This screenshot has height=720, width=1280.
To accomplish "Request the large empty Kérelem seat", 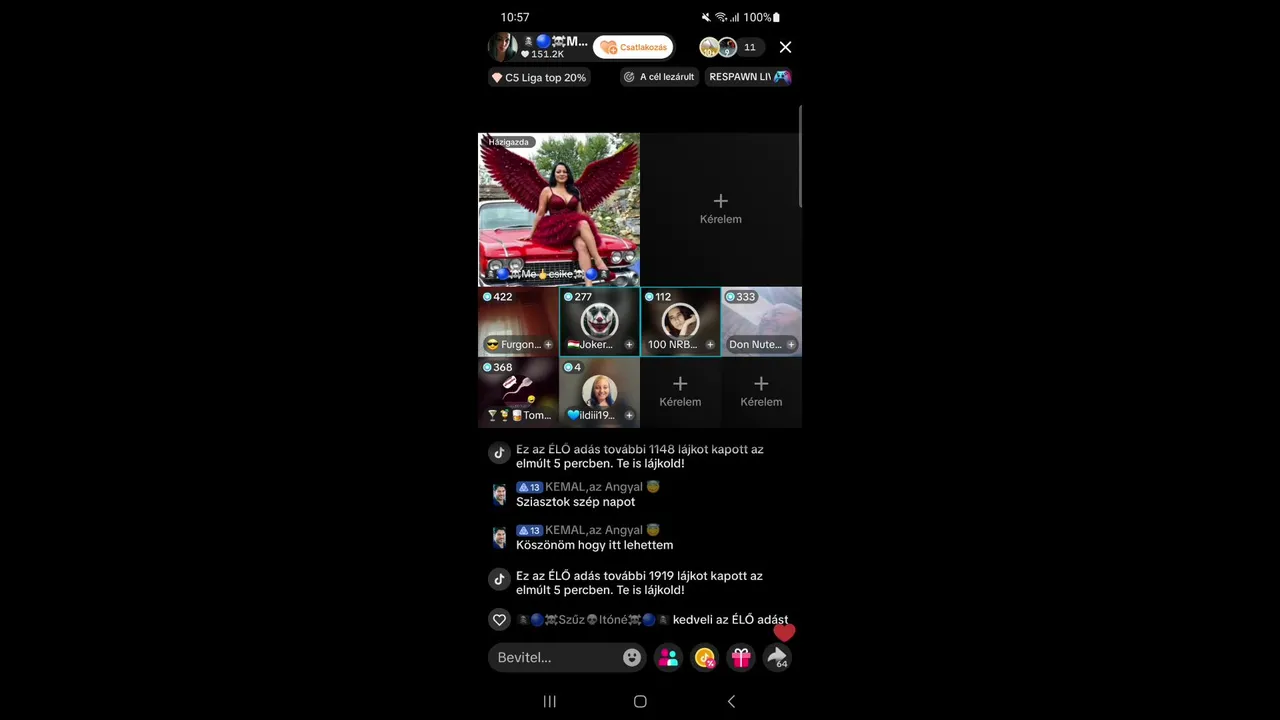I will [x=720, y=209].
